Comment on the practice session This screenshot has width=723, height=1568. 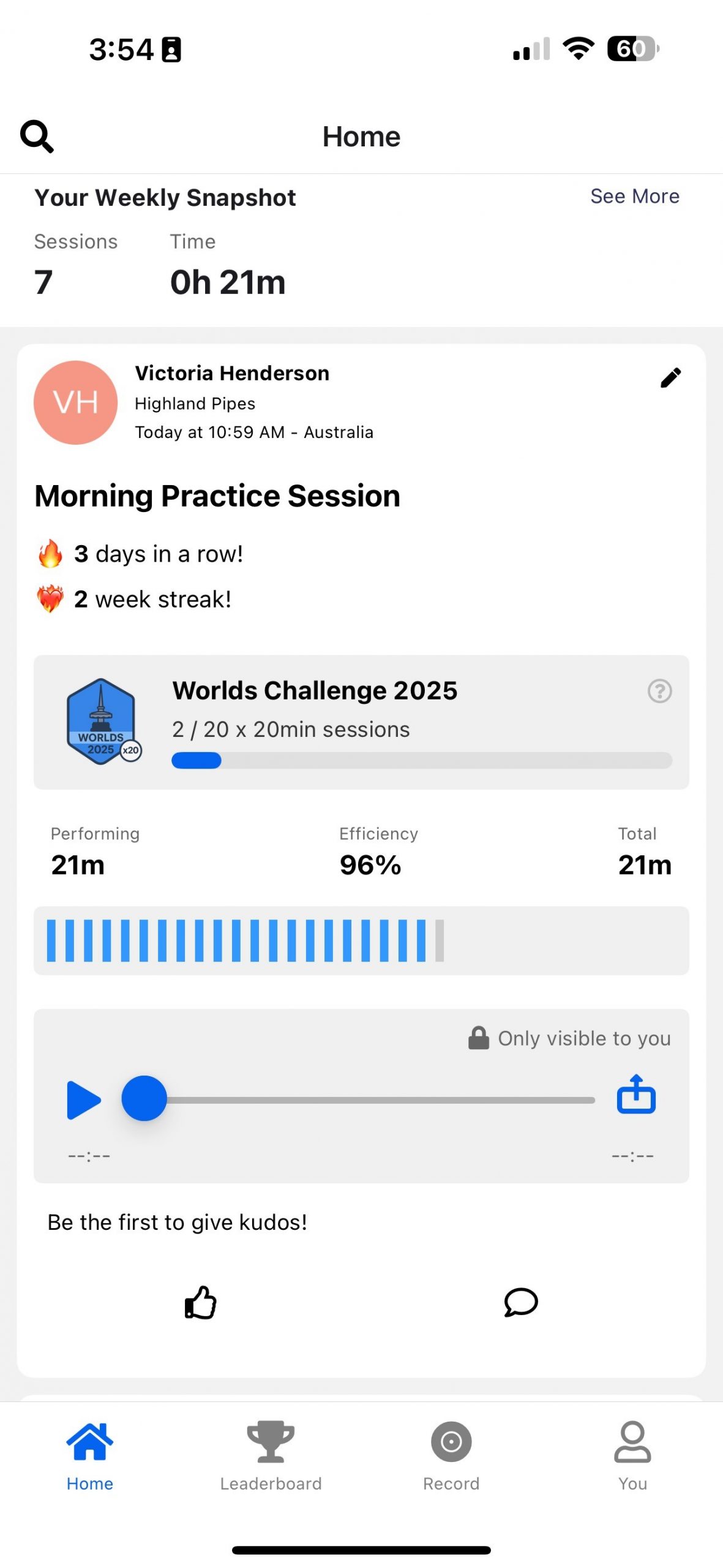pos(521,1302)
